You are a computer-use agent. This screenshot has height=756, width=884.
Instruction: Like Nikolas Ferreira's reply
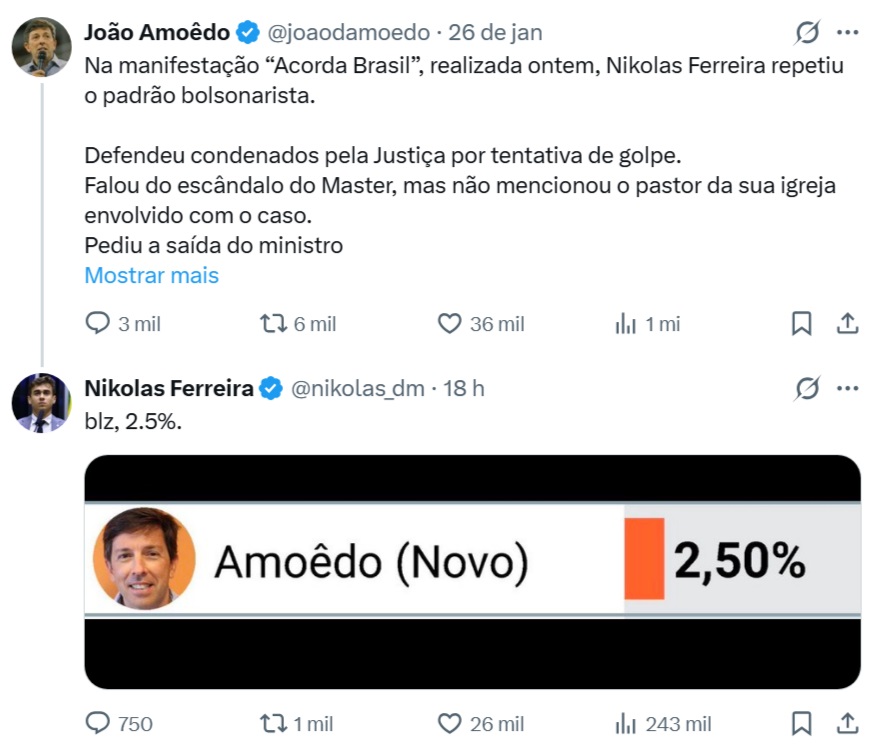pos(450,723)
